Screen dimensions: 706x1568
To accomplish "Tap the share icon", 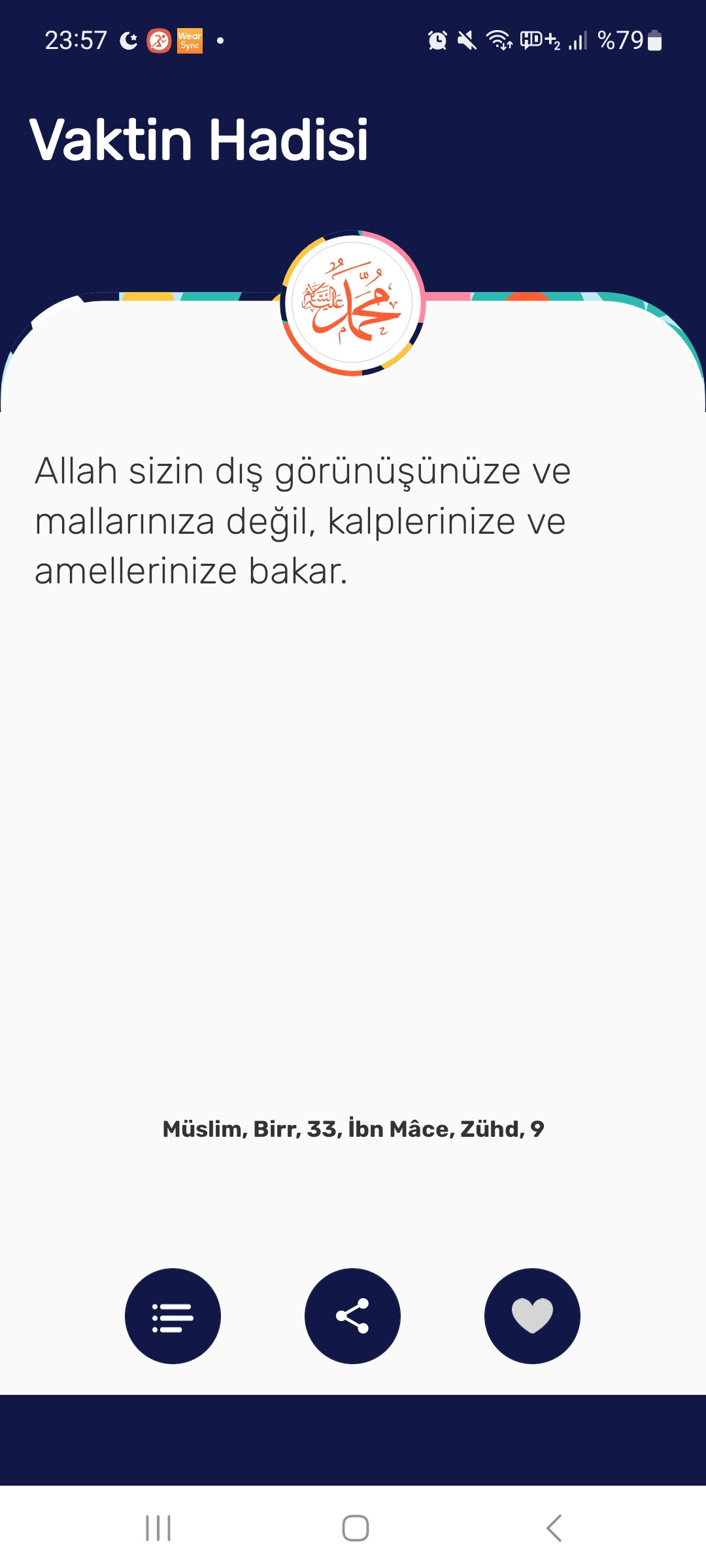I will pyautogui.click(x=353, y=1316).
